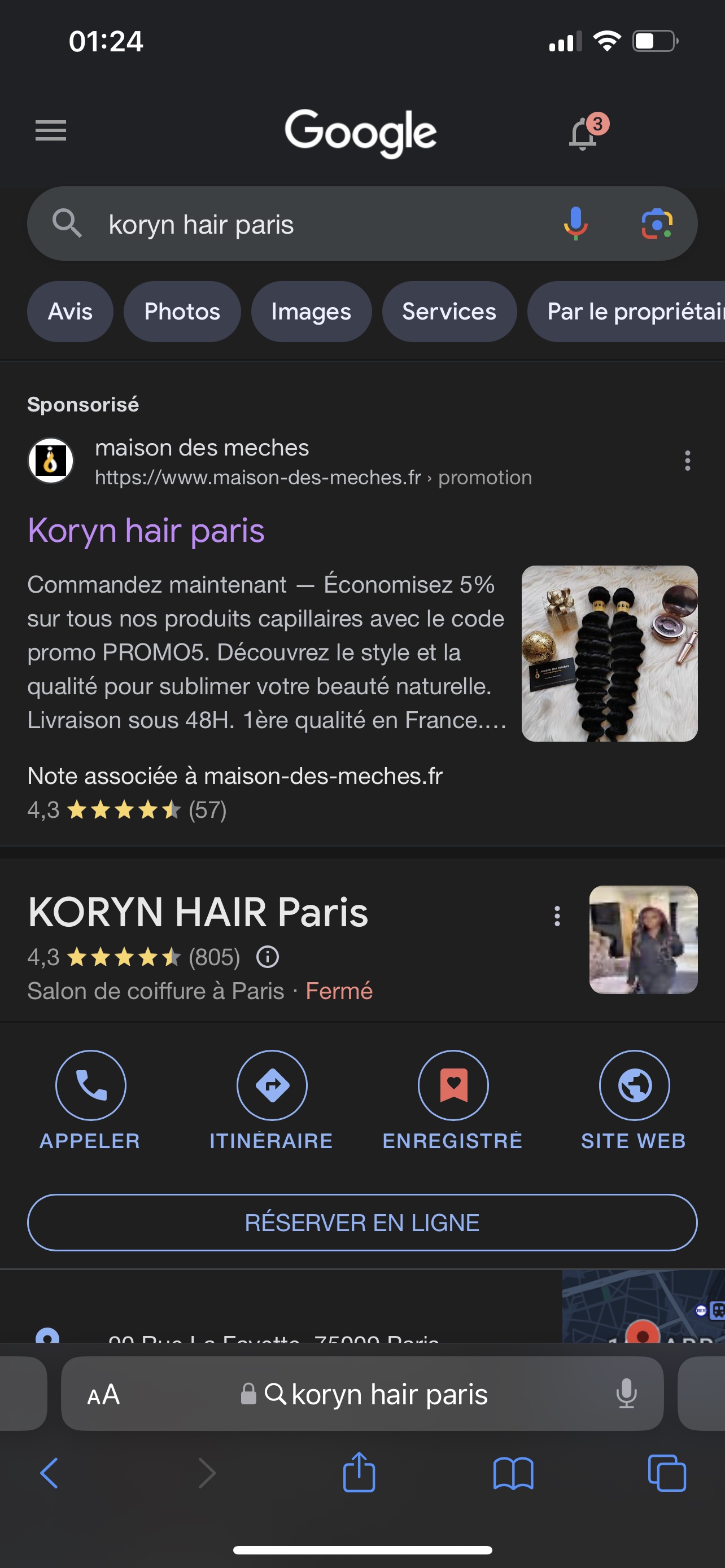Open the Safari share sheet
This screenshot has width=725, height=1568.
coord(359,1473)
